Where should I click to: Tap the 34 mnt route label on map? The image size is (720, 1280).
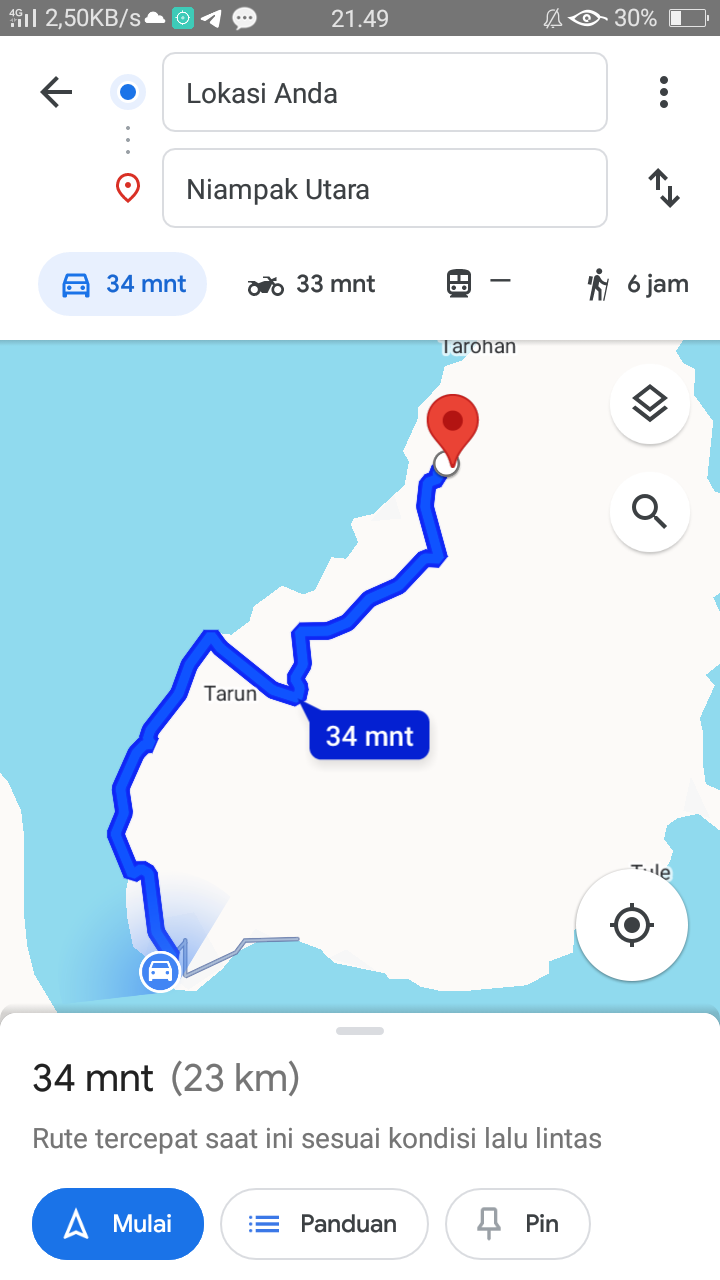369,735
